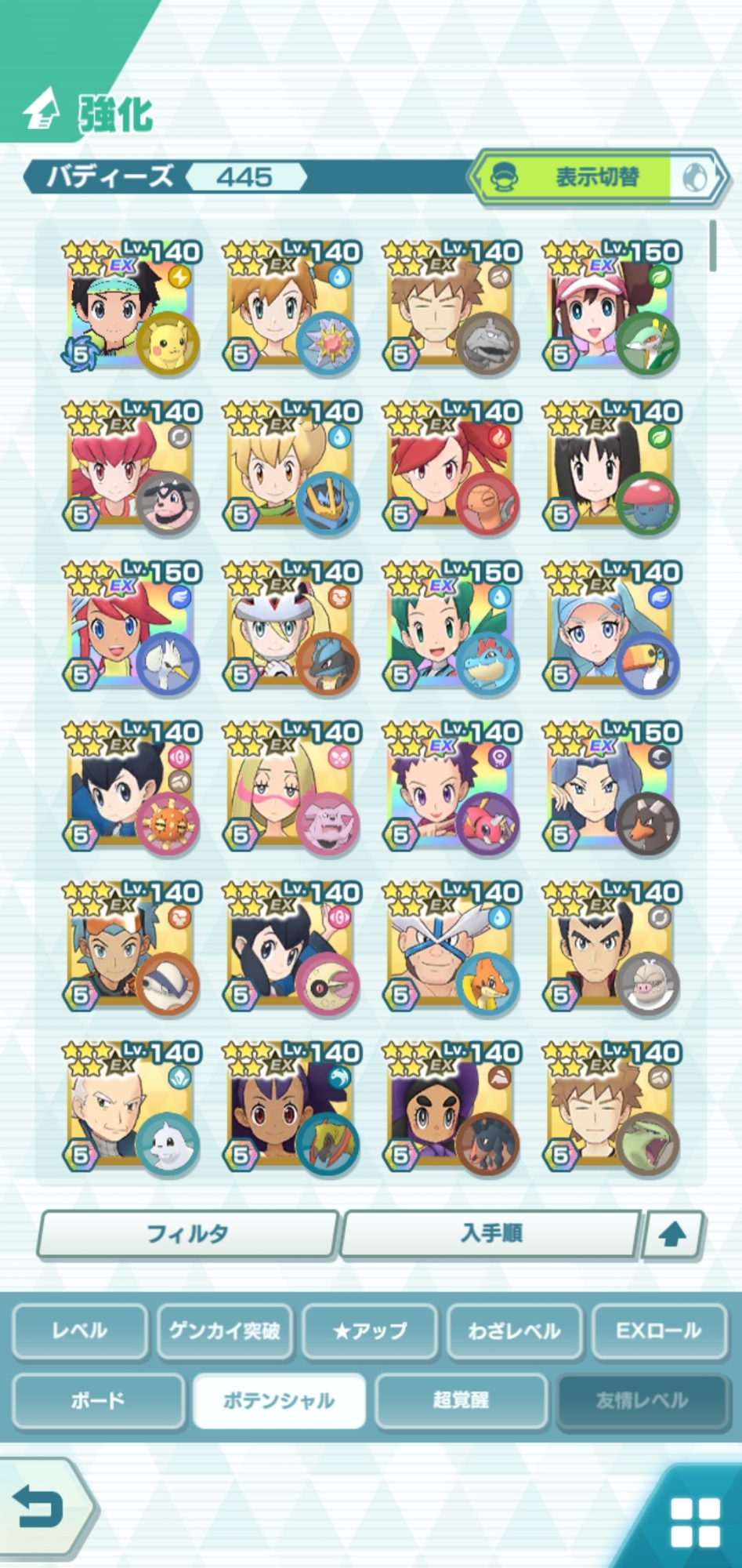The height and width of the screenshot is (1568, 742).
Task: Open the grid menu button
Action: 695,1523
